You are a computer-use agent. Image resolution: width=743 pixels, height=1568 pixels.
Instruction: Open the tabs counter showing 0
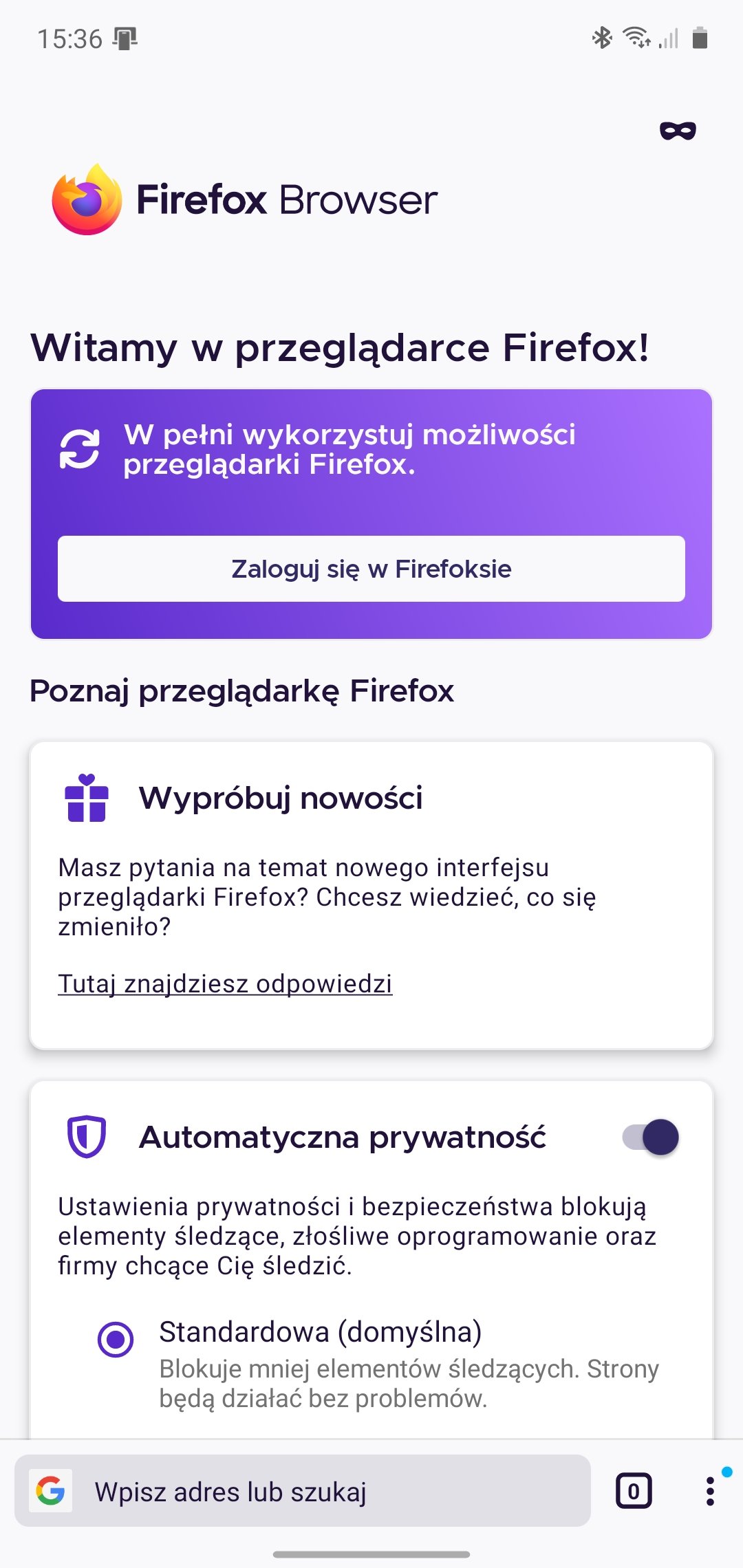(634, 1491)
